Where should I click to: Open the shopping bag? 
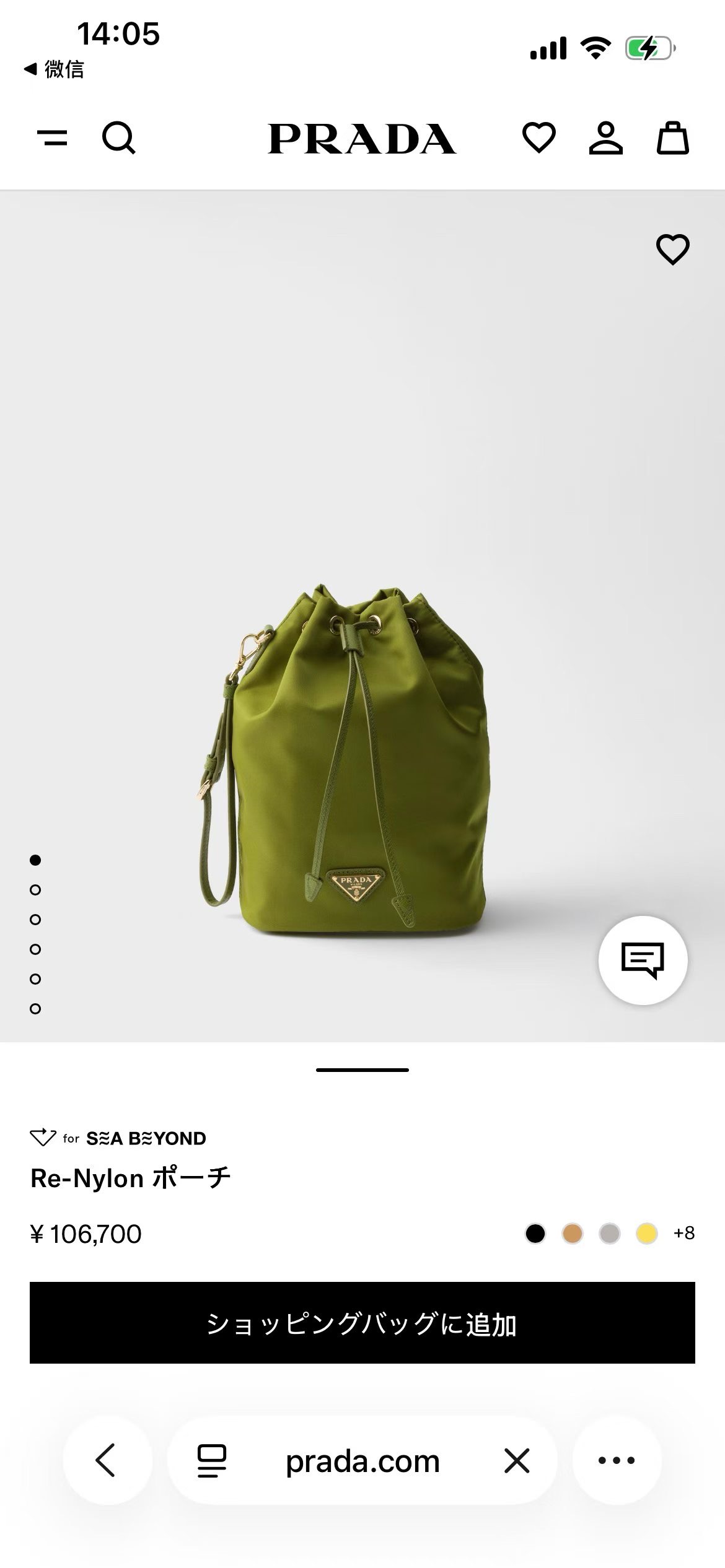coord(672,137)
